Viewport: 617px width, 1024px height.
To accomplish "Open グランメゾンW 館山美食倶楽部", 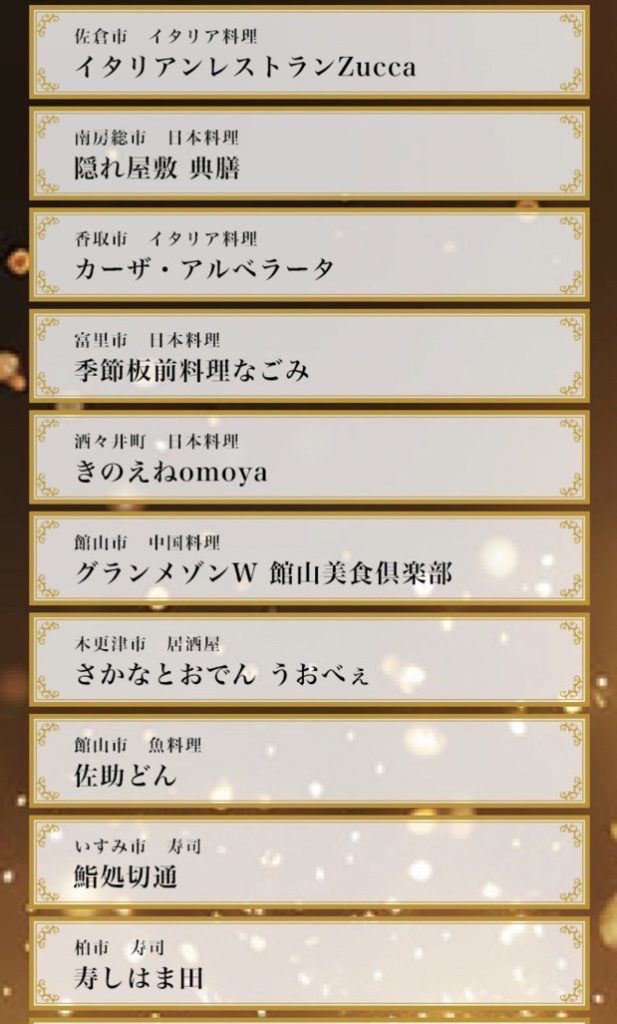I will [x=308, y=558].
